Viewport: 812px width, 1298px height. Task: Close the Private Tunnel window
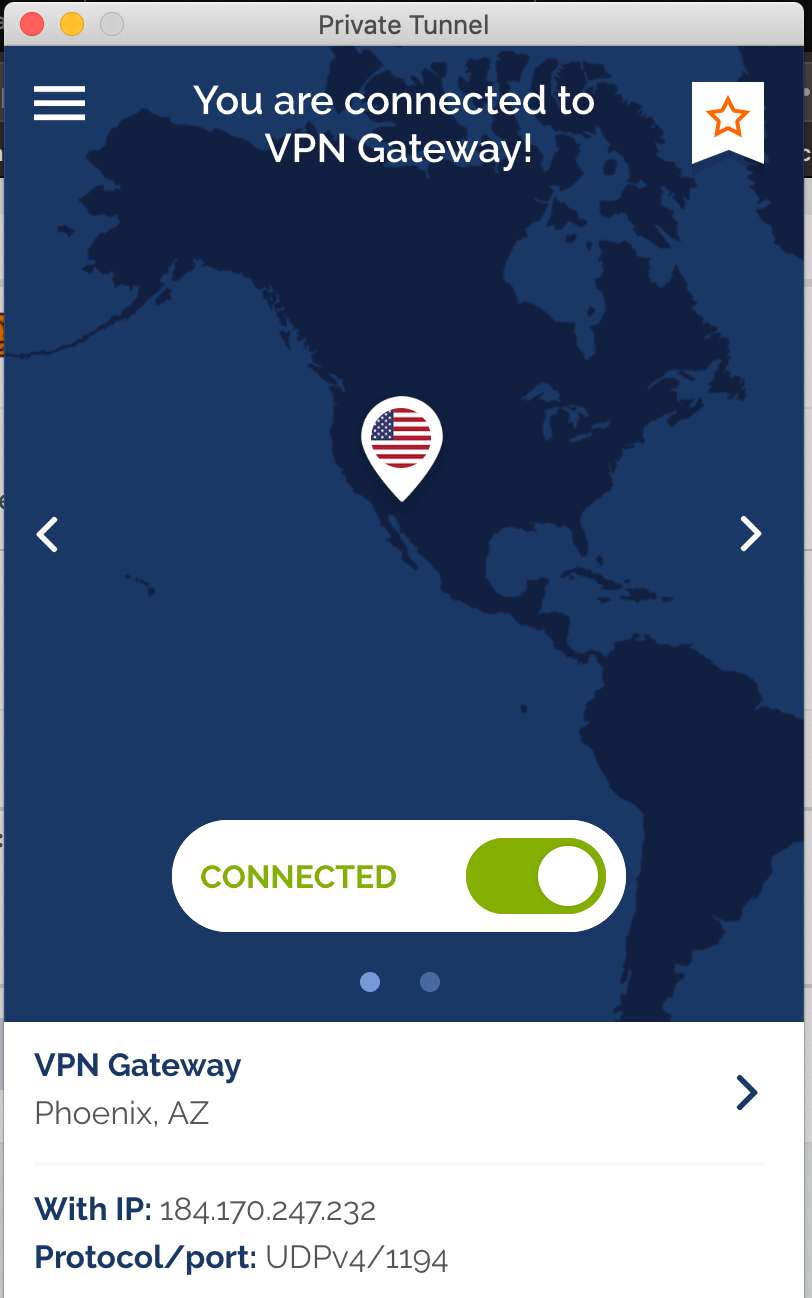click(32, 24)
